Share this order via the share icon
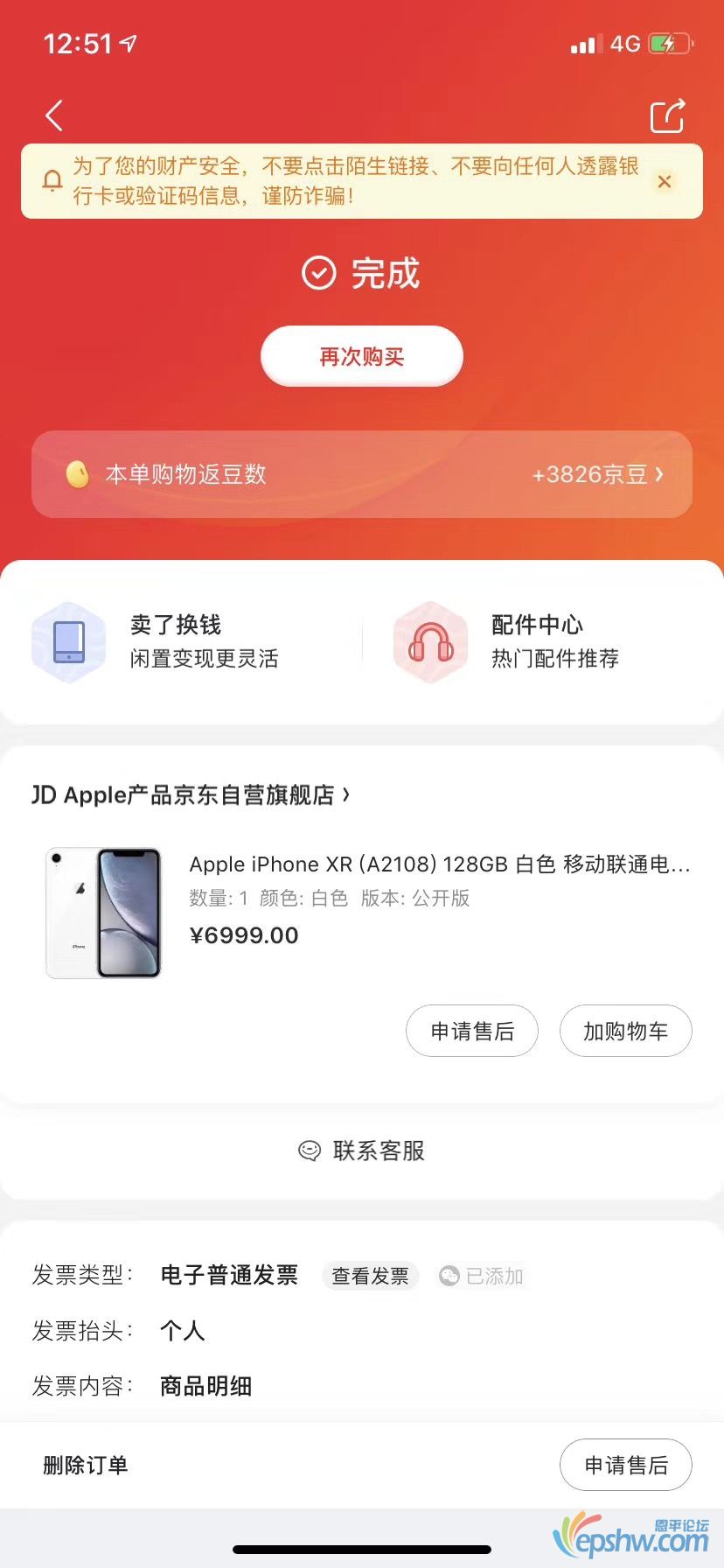Image resolution: width=724 pixels, height=1568 pixels. point(667,116)
